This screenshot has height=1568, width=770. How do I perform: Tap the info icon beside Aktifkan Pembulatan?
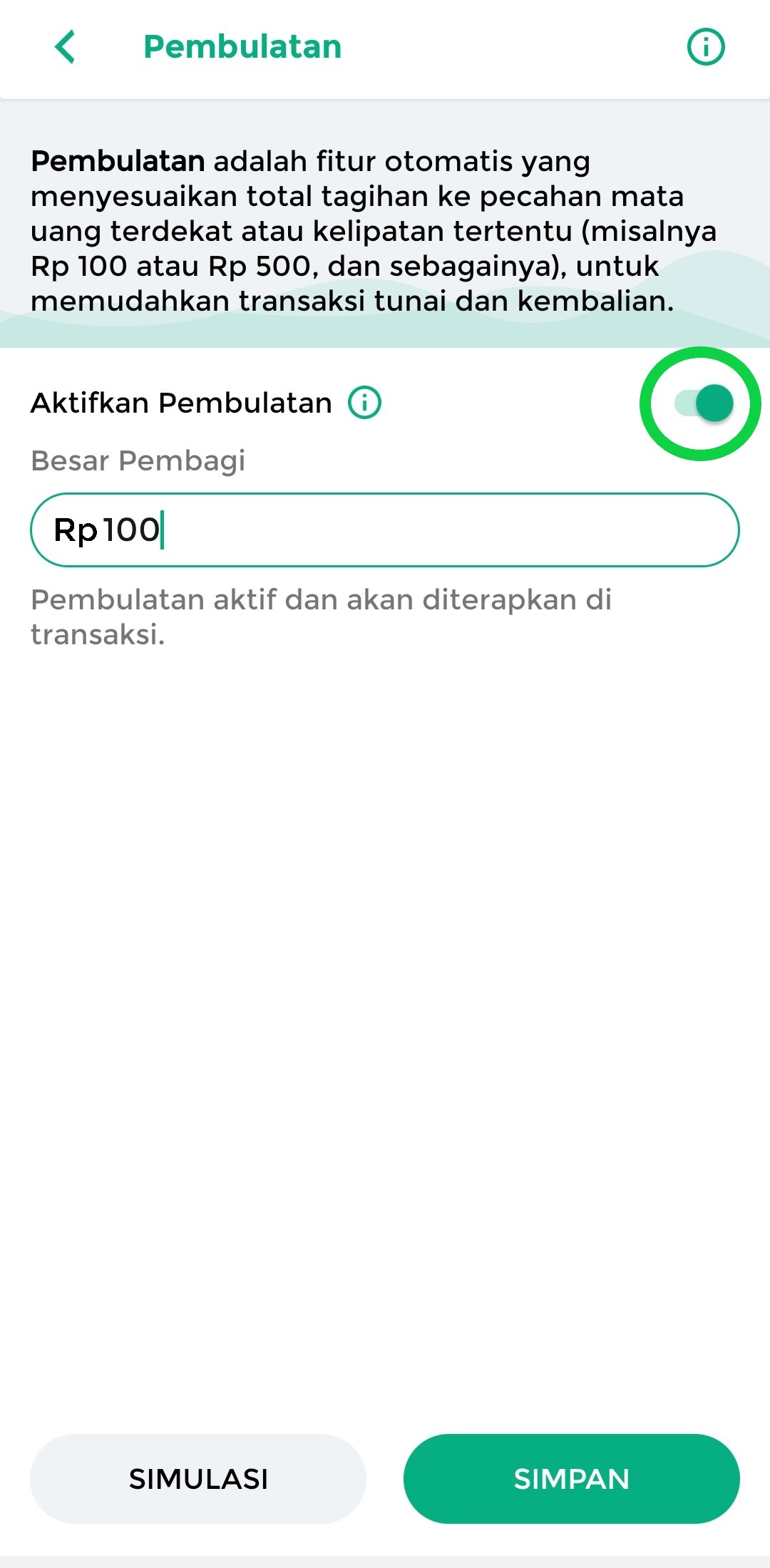pyautogui.click(x=364, y=403)
